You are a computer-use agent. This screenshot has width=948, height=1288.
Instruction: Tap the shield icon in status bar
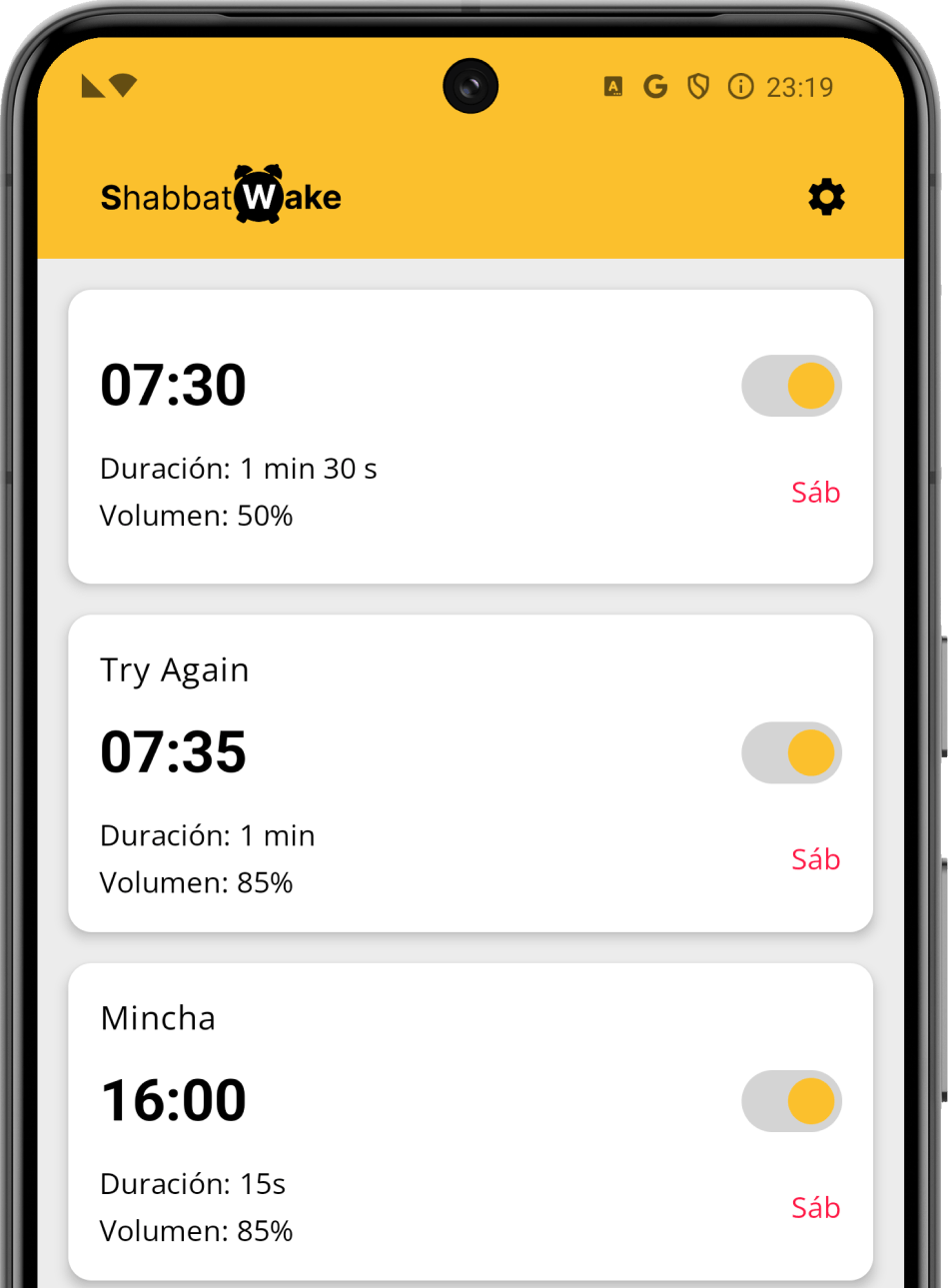697,88
